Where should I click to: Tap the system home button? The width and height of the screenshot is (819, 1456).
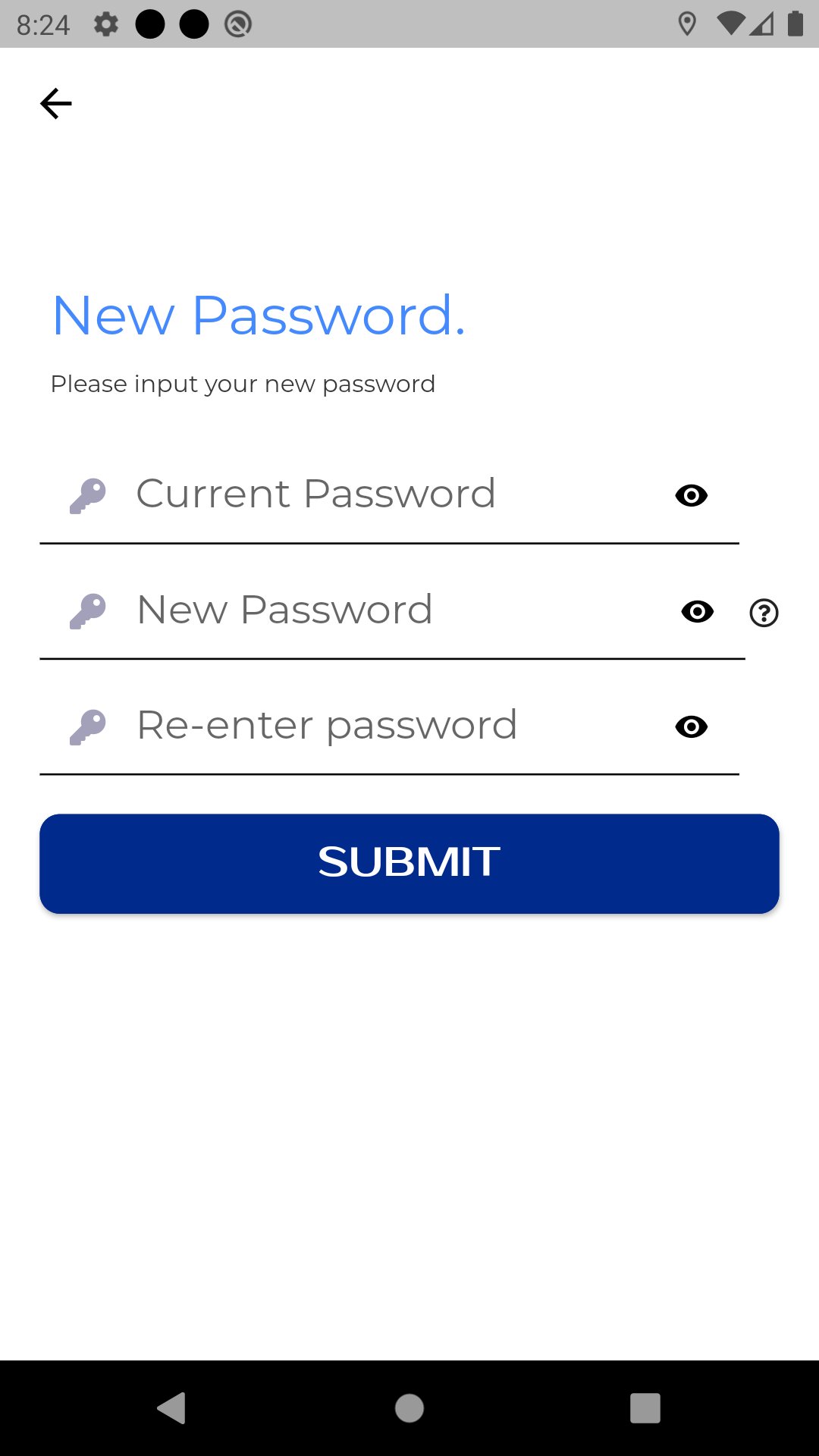click(x=409, y=1408)
